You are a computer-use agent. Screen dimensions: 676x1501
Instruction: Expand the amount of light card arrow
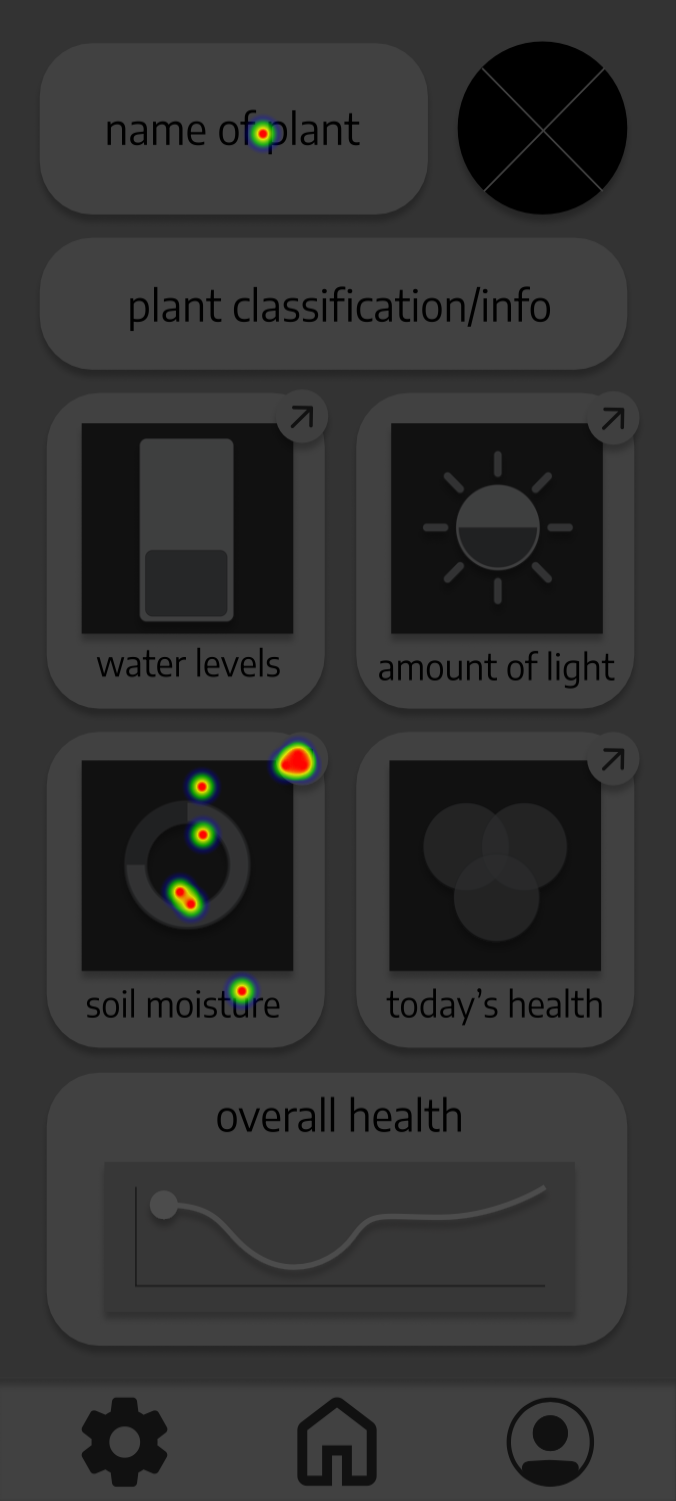tap(613, 418)
